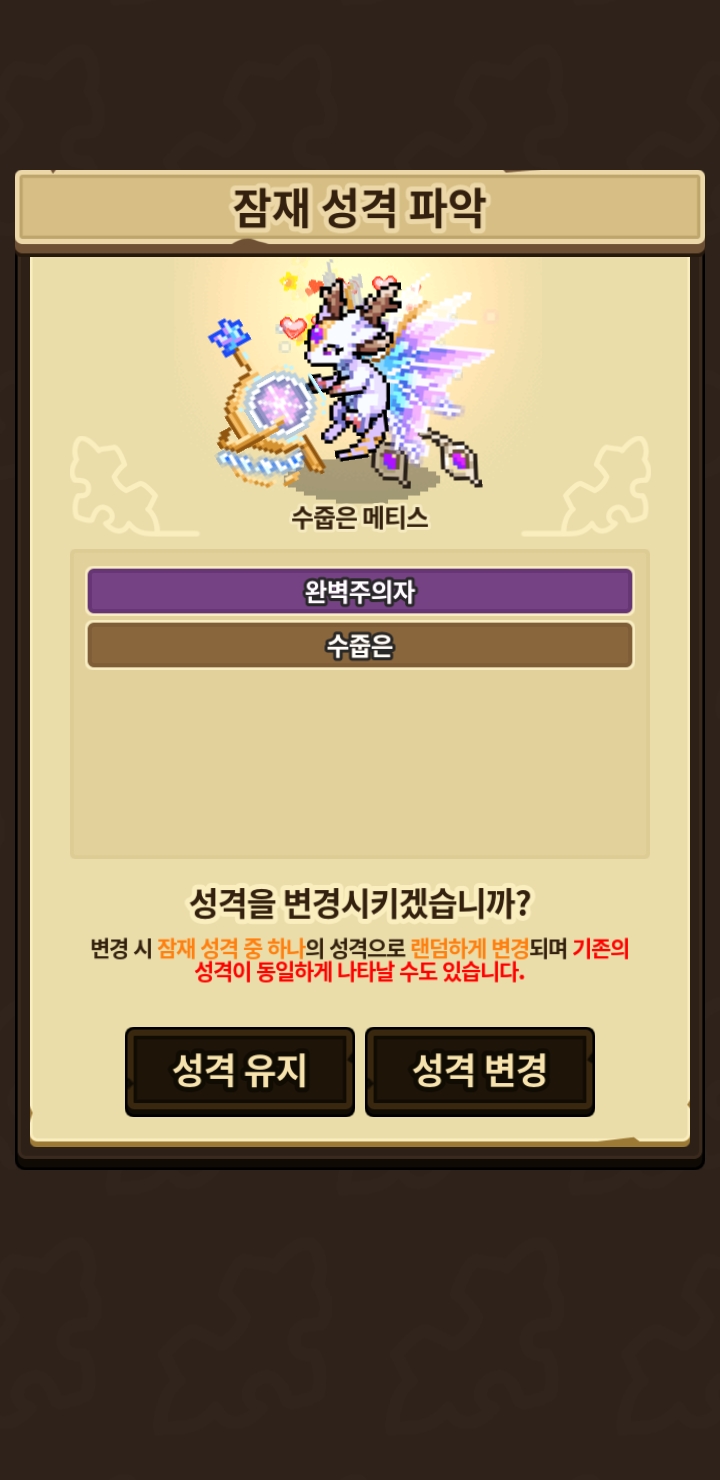Tap the 성격 유지 button
Image resolution: width=720 pixels, height=1480 pixels.
point(240,1071)
